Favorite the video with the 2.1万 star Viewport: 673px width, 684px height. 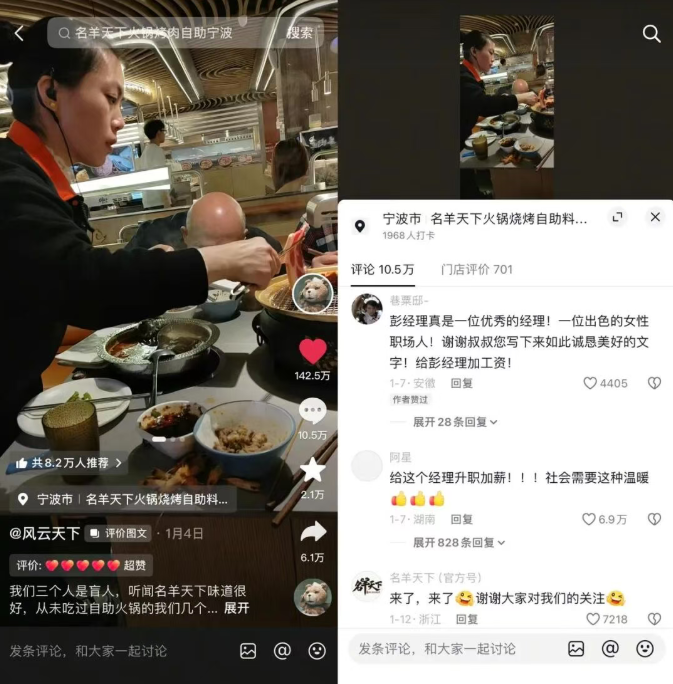click(x=313, y=470)
